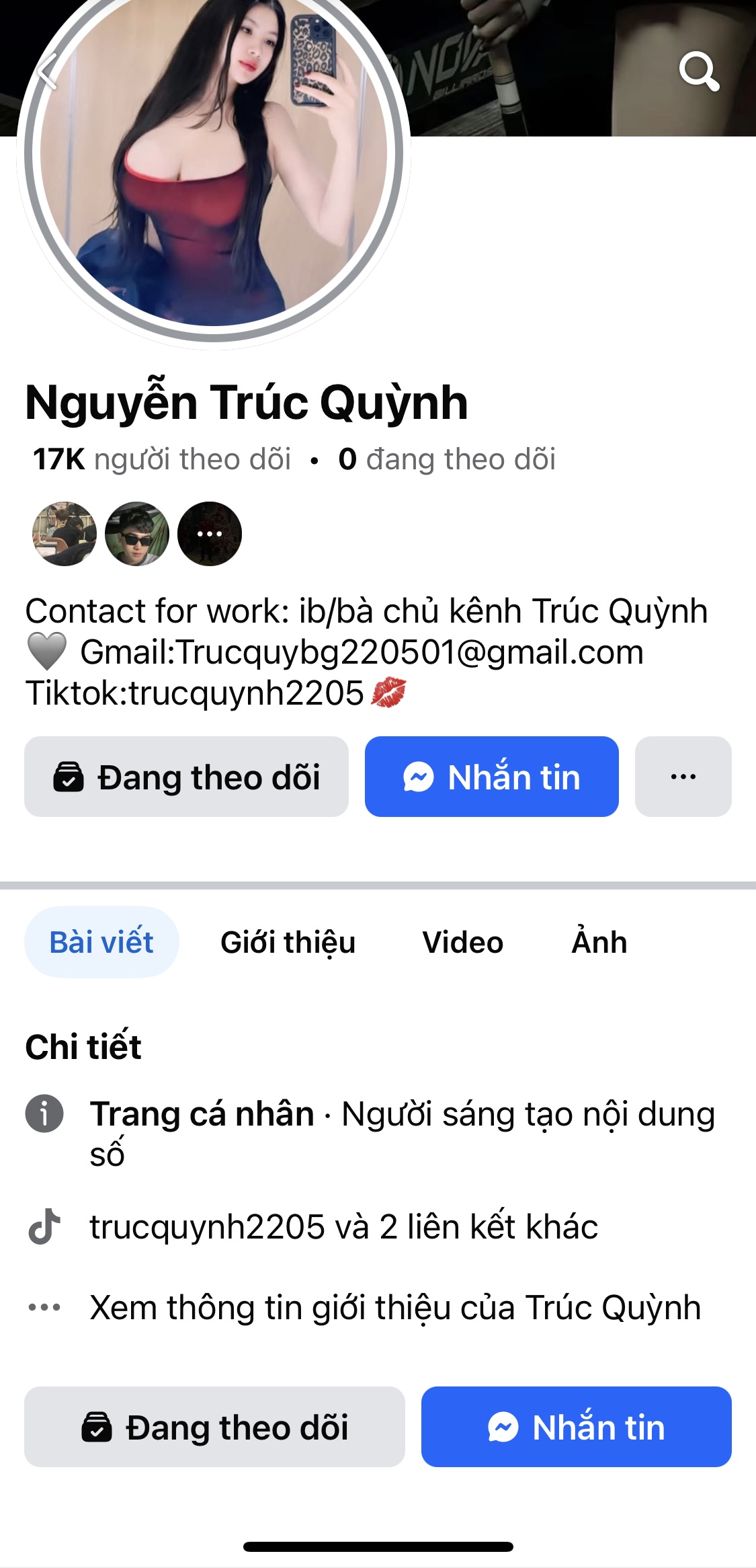The height and width of the screenshot is (1568, 756).
Task: Tap the lower Nhắn tin button
Action: coord(576,1427)
